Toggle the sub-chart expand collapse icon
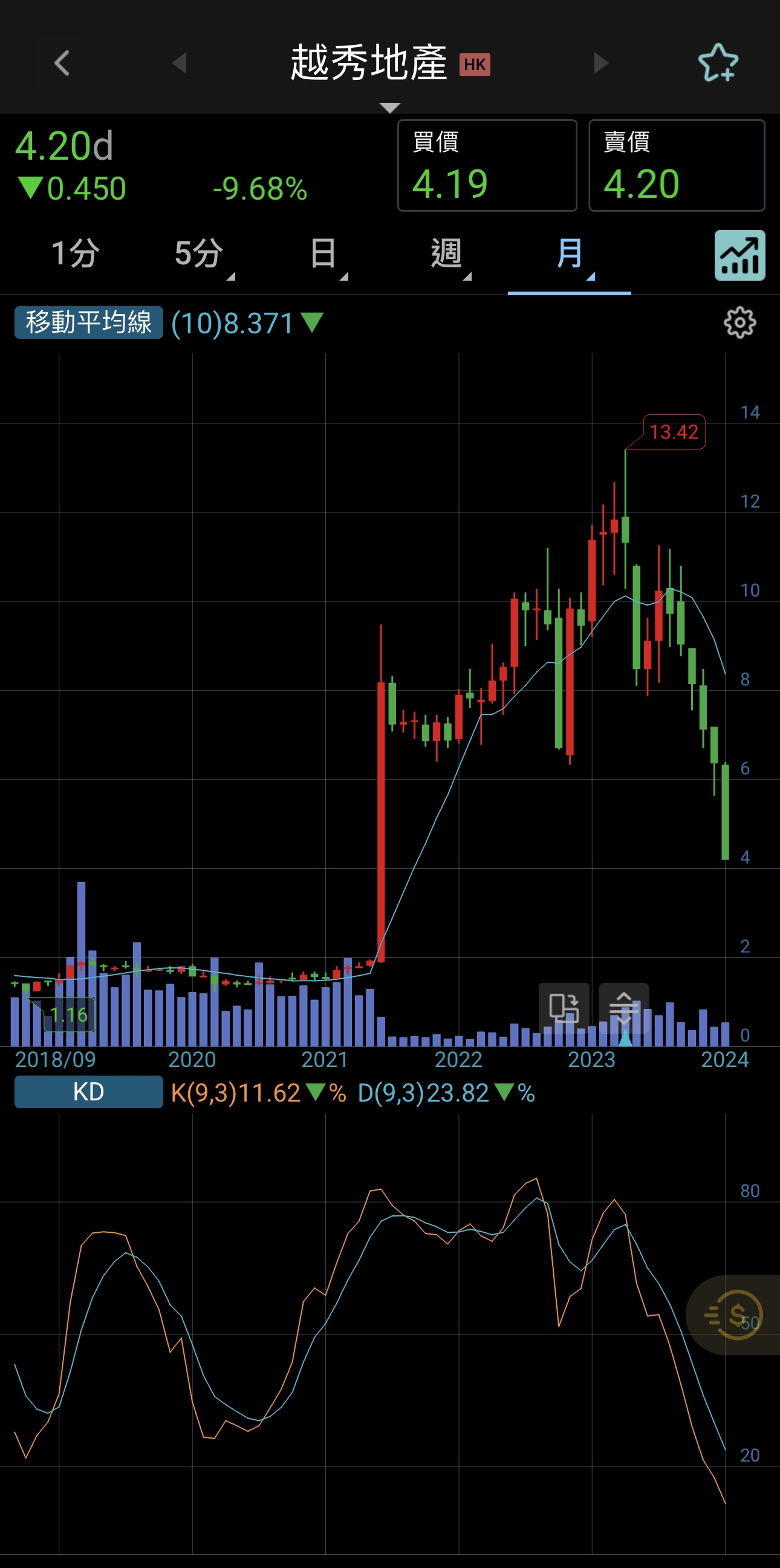Viewport: 780px width, 1568px height. (623, 1007)
